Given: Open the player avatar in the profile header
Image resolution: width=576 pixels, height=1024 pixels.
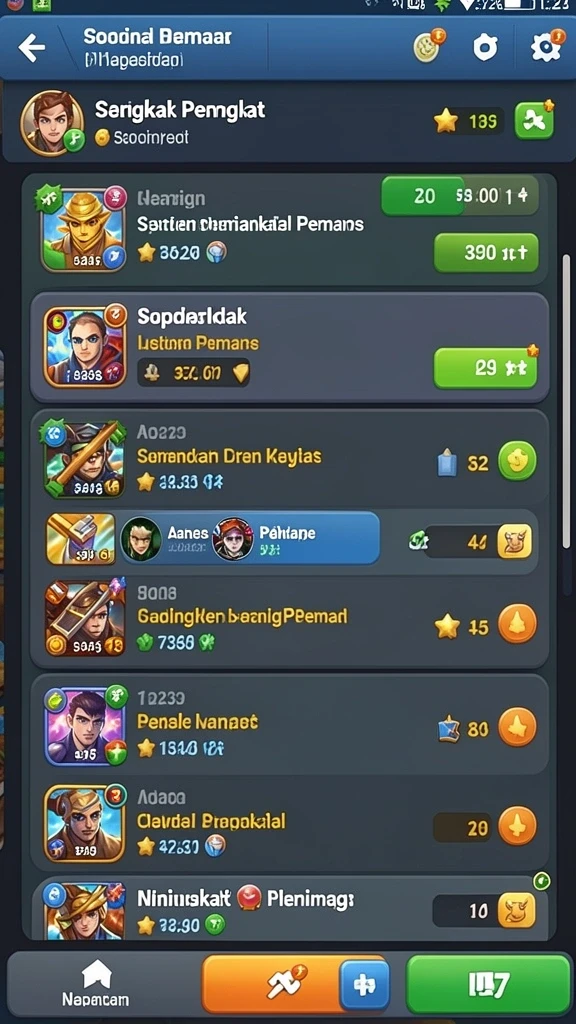Looking at the screenshot, I should (x=52, y=122).
